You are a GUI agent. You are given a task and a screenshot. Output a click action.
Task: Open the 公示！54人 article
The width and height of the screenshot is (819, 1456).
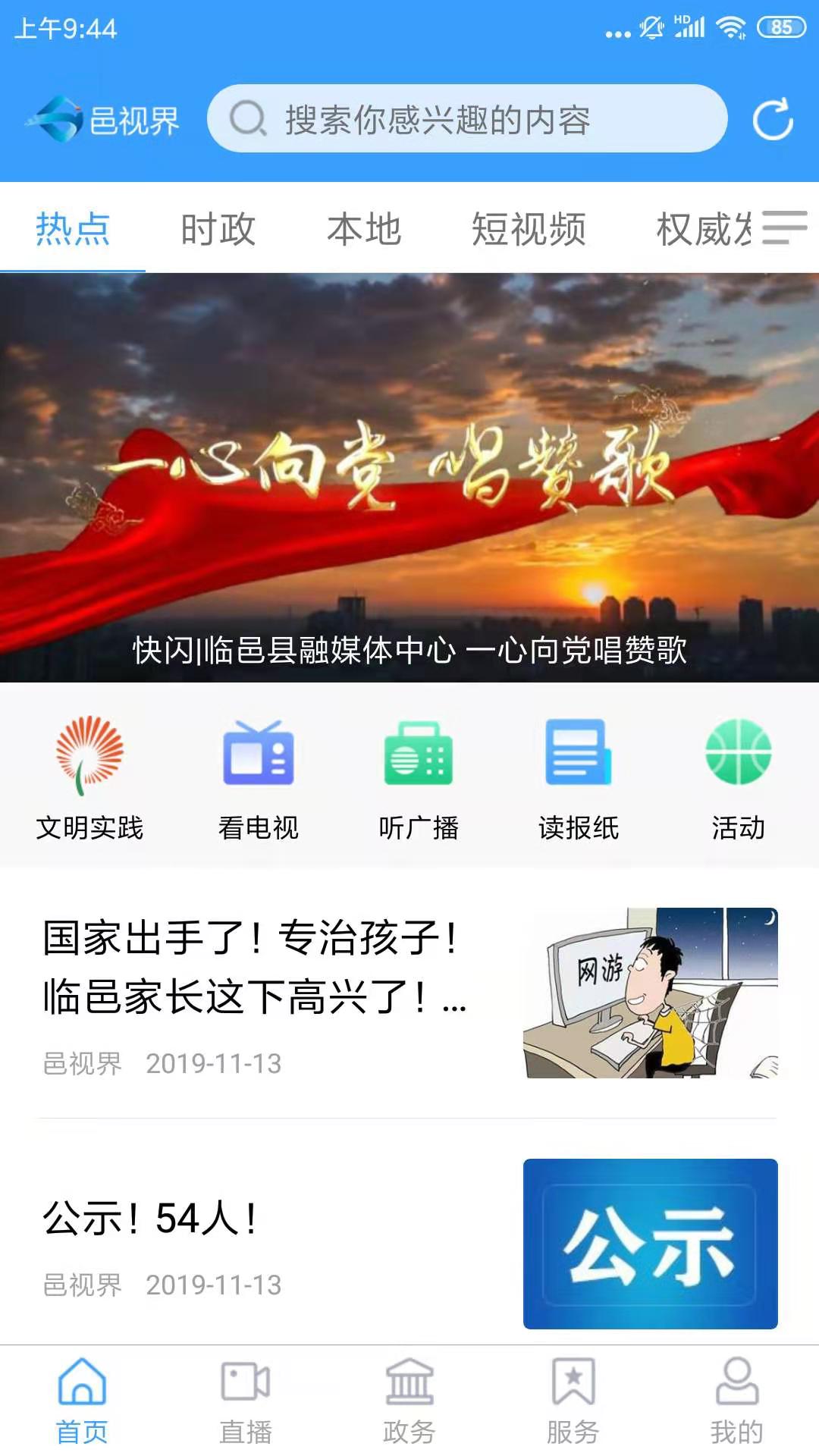(409, 1244)
